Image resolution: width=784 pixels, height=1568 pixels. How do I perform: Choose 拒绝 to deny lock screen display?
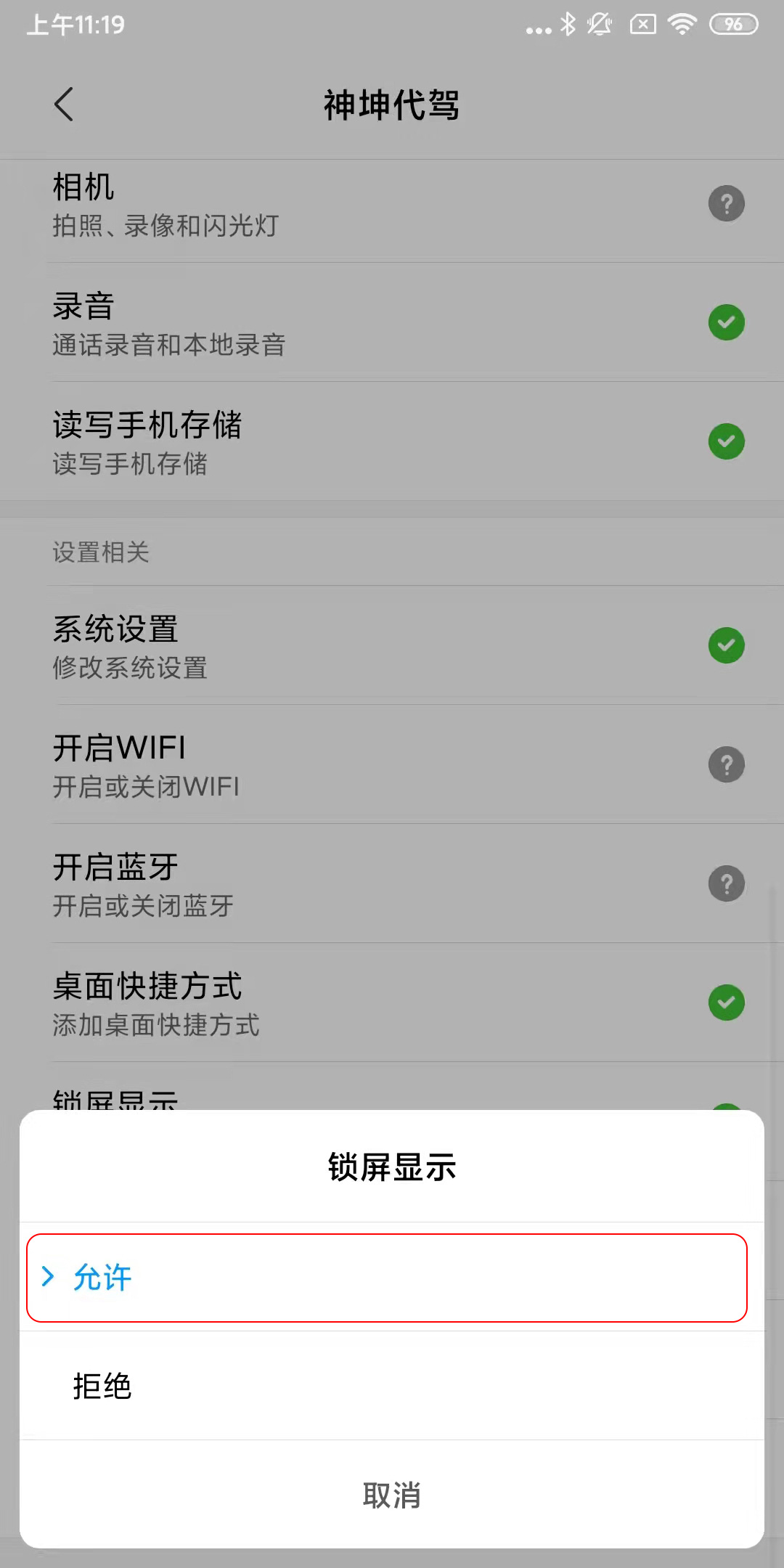coord(392,1386)
